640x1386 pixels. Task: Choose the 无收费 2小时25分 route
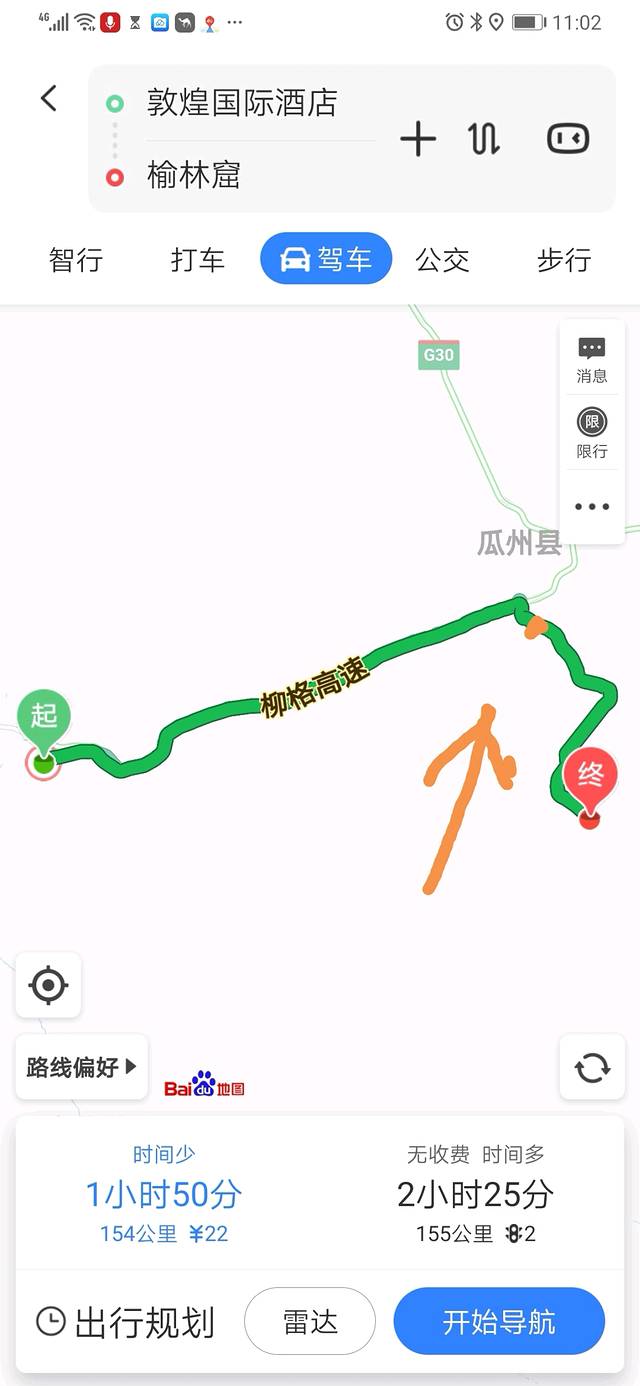(x=475, y=1196)
